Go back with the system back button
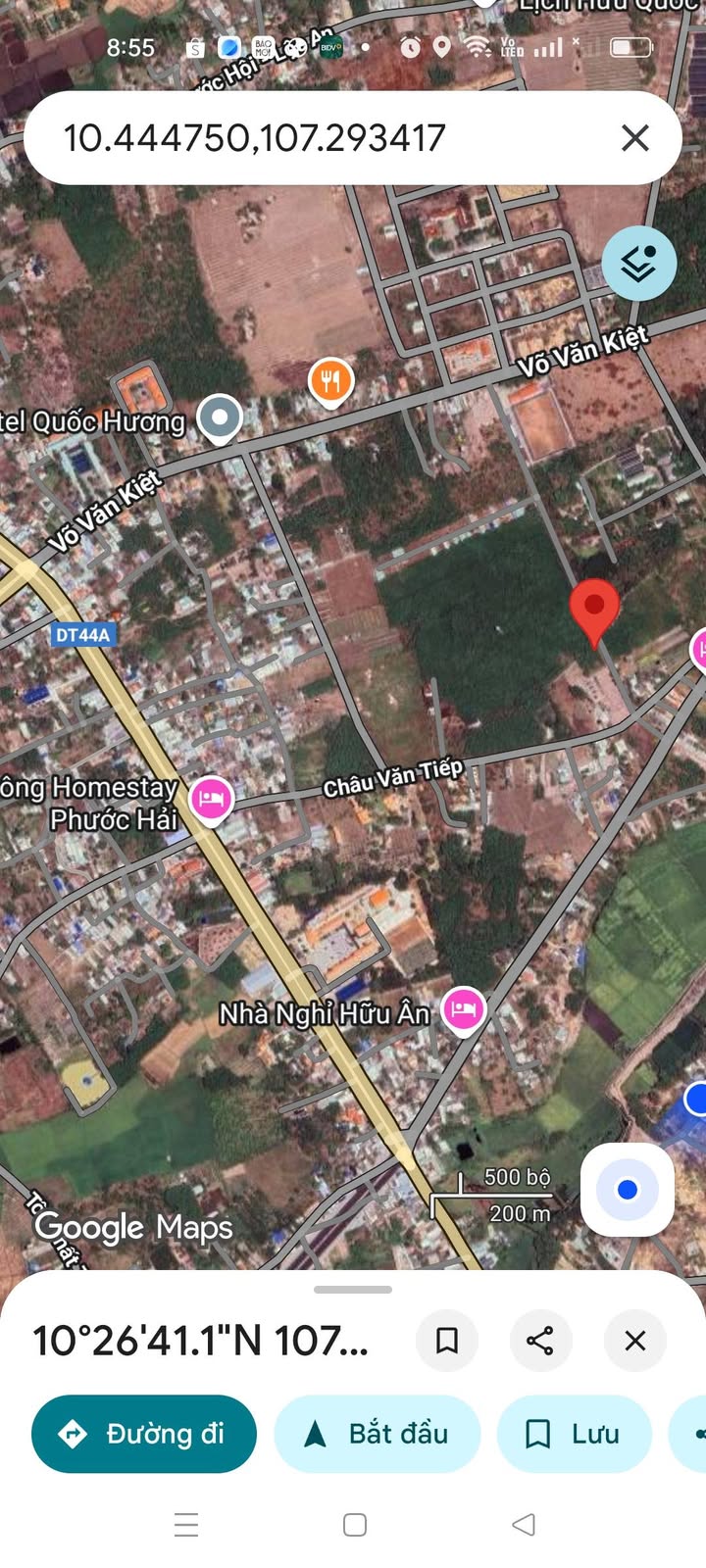This screenshot has height=1568, width=706. pos(524,1524)
